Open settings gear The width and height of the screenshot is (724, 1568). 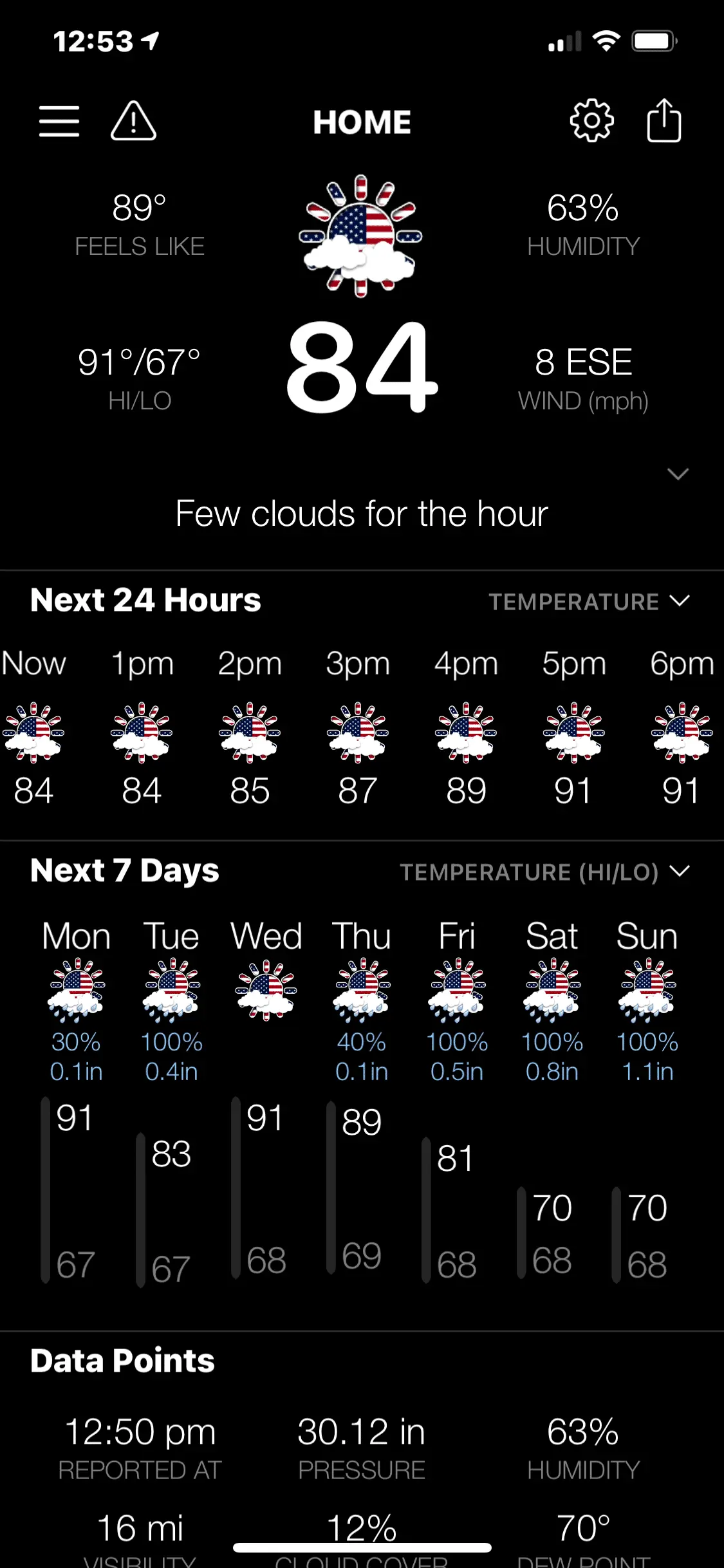point(591,121)
